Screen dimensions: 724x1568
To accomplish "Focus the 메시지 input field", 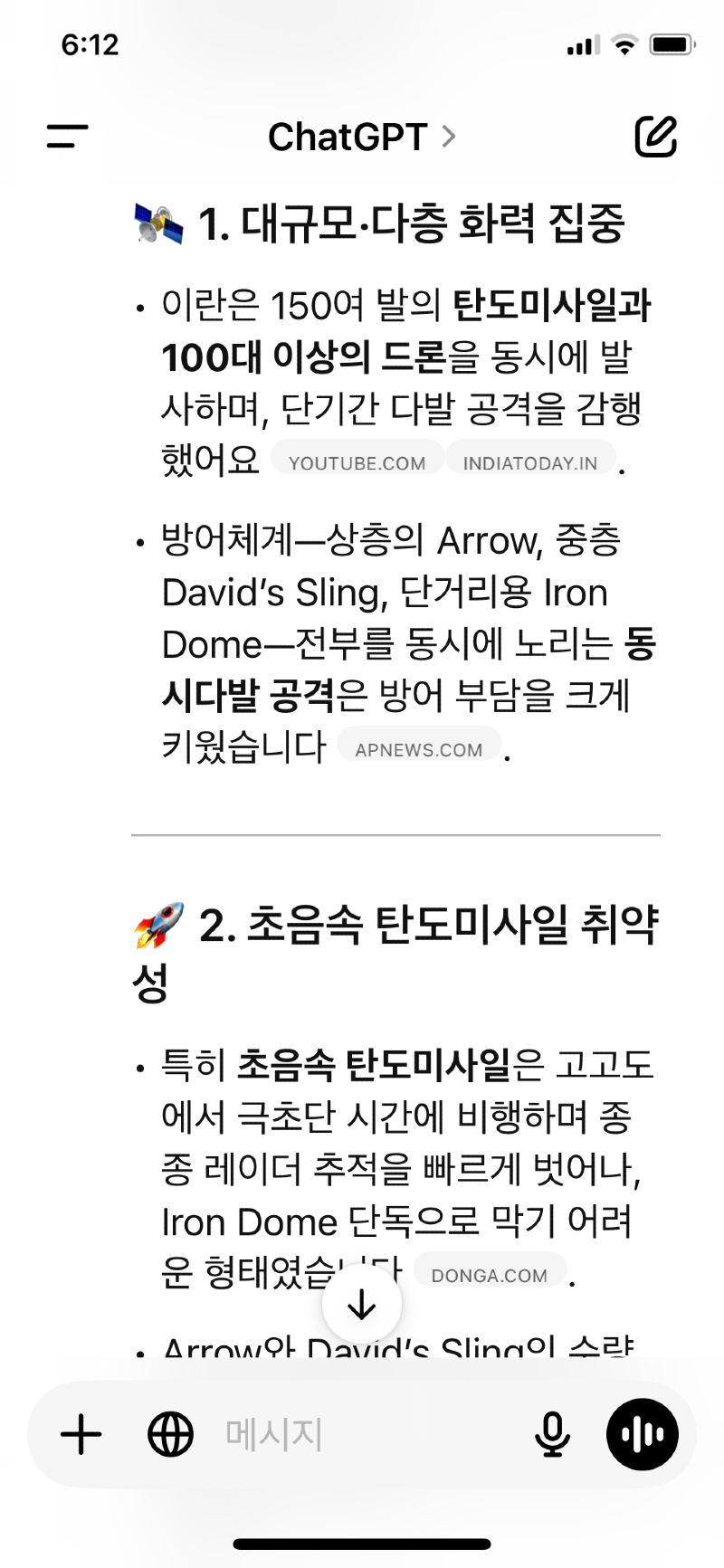I will 362,1434.
